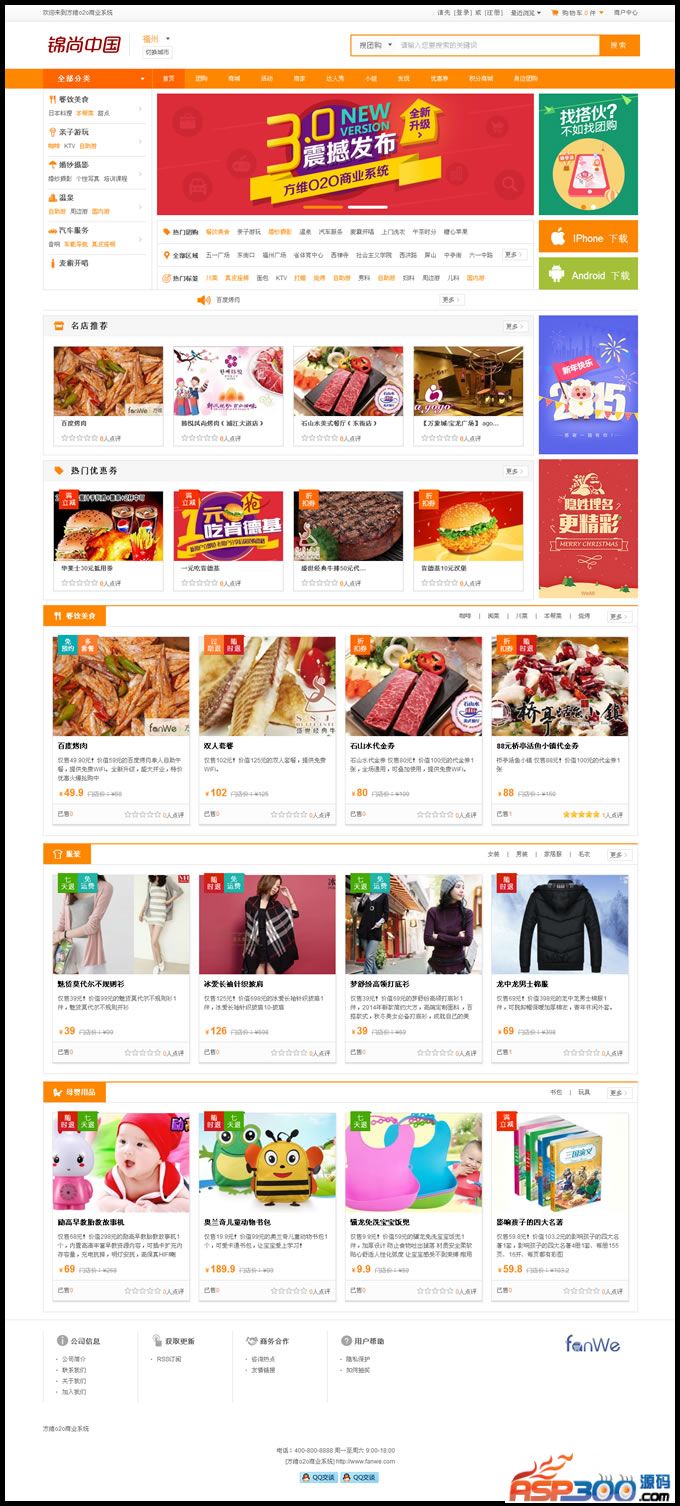Tap the Android 下载 download button
Image resolution: width=680 pixels, height=1506 pixels.
(x=588, y=275)
